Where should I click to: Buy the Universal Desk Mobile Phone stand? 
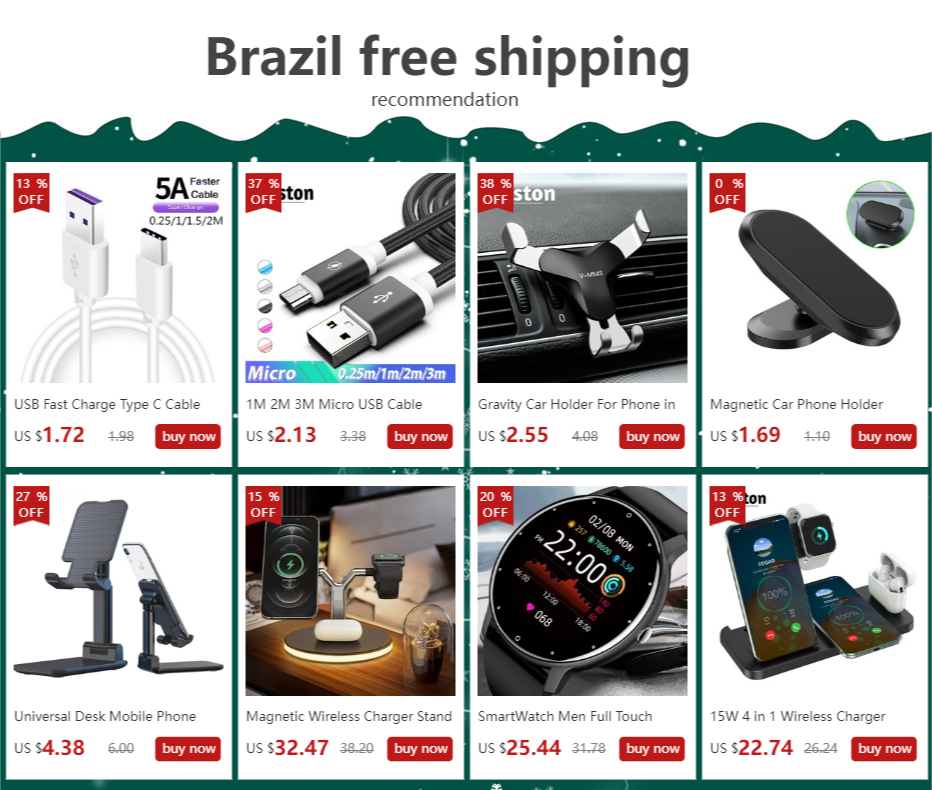point(188,748)
